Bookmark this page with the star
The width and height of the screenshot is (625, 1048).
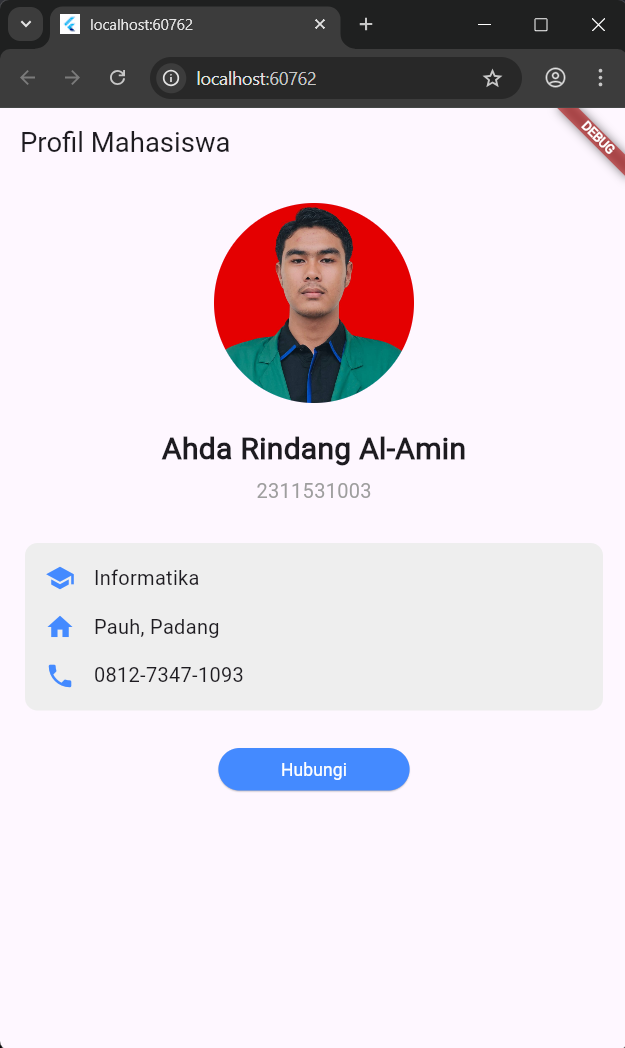[x=492, y=78]
